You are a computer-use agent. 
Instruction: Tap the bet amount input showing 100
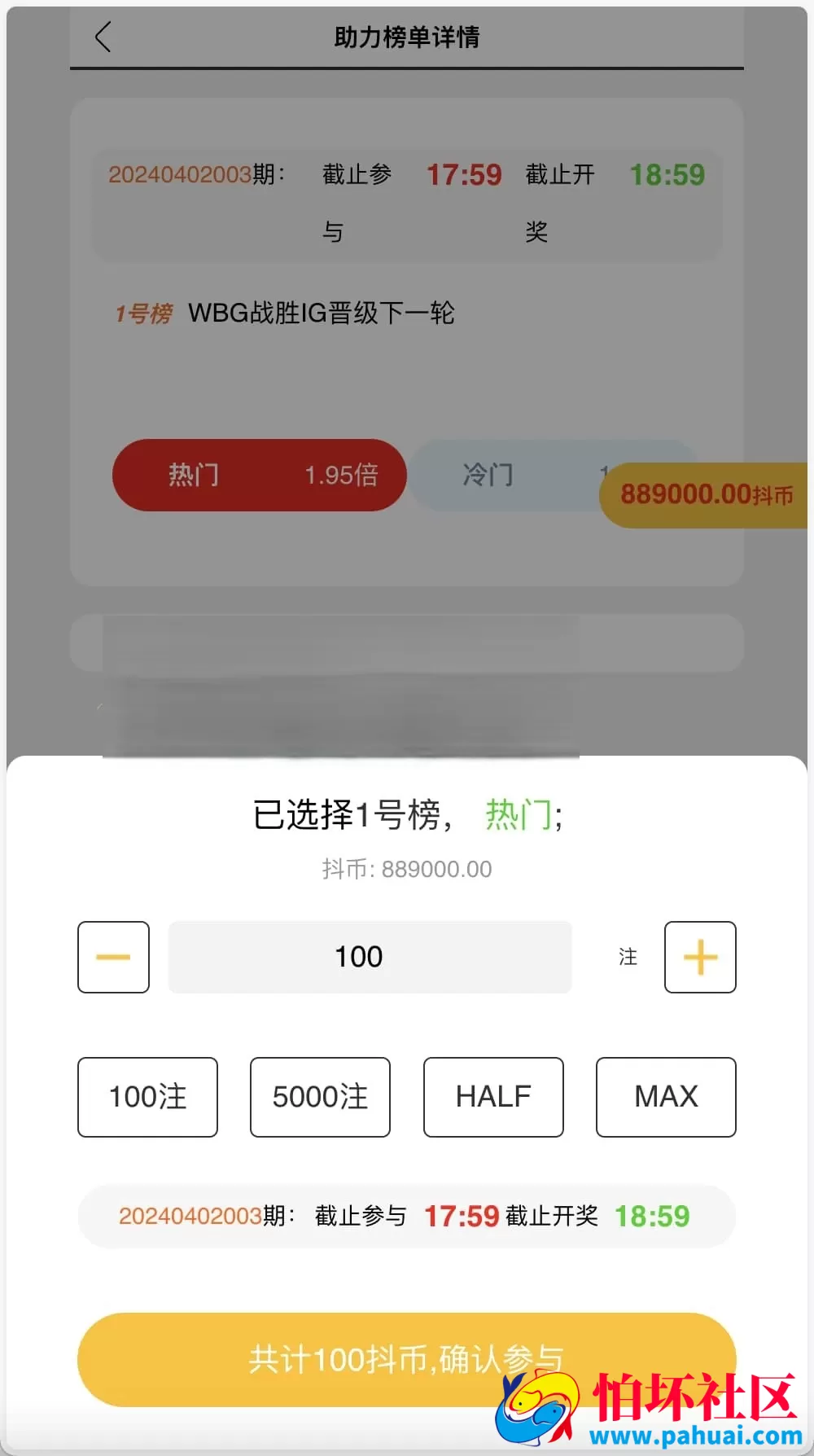(369, 957)
